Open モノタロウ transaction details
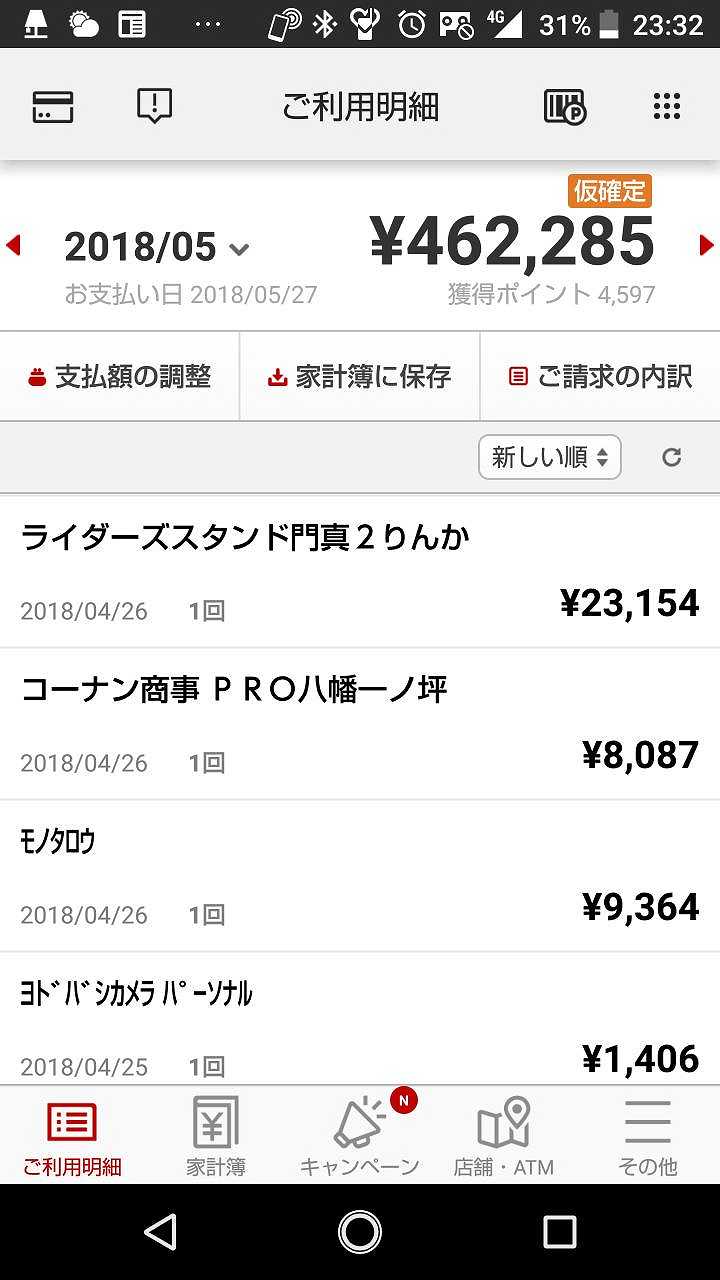The width and height of the screenshot is (720, 1280). (360, 876)
